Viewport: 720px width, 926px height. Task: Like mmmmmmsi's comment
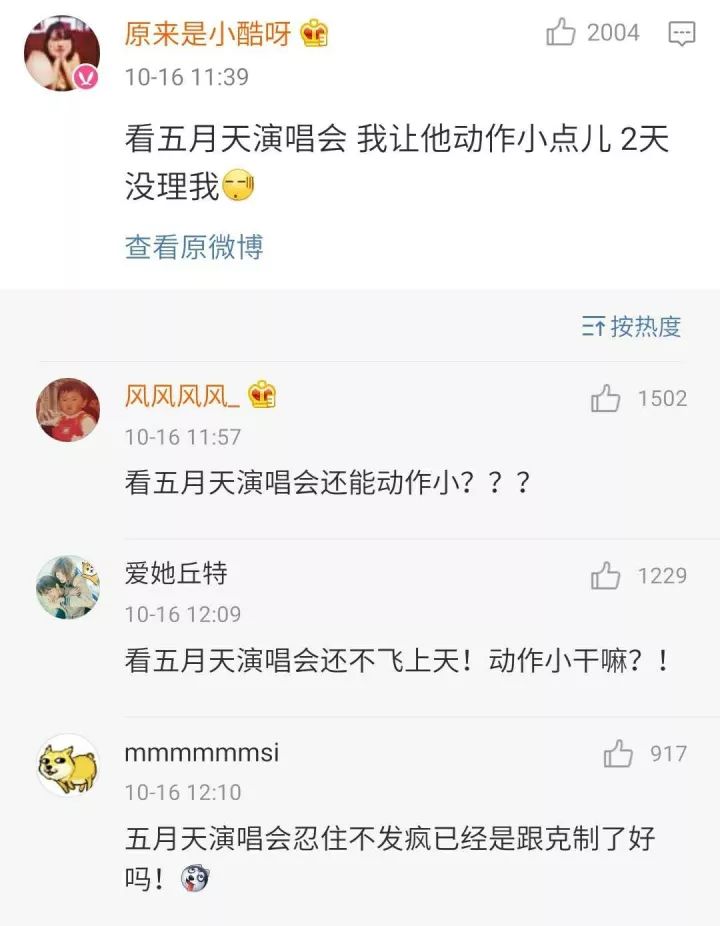(x=619, y=753)
